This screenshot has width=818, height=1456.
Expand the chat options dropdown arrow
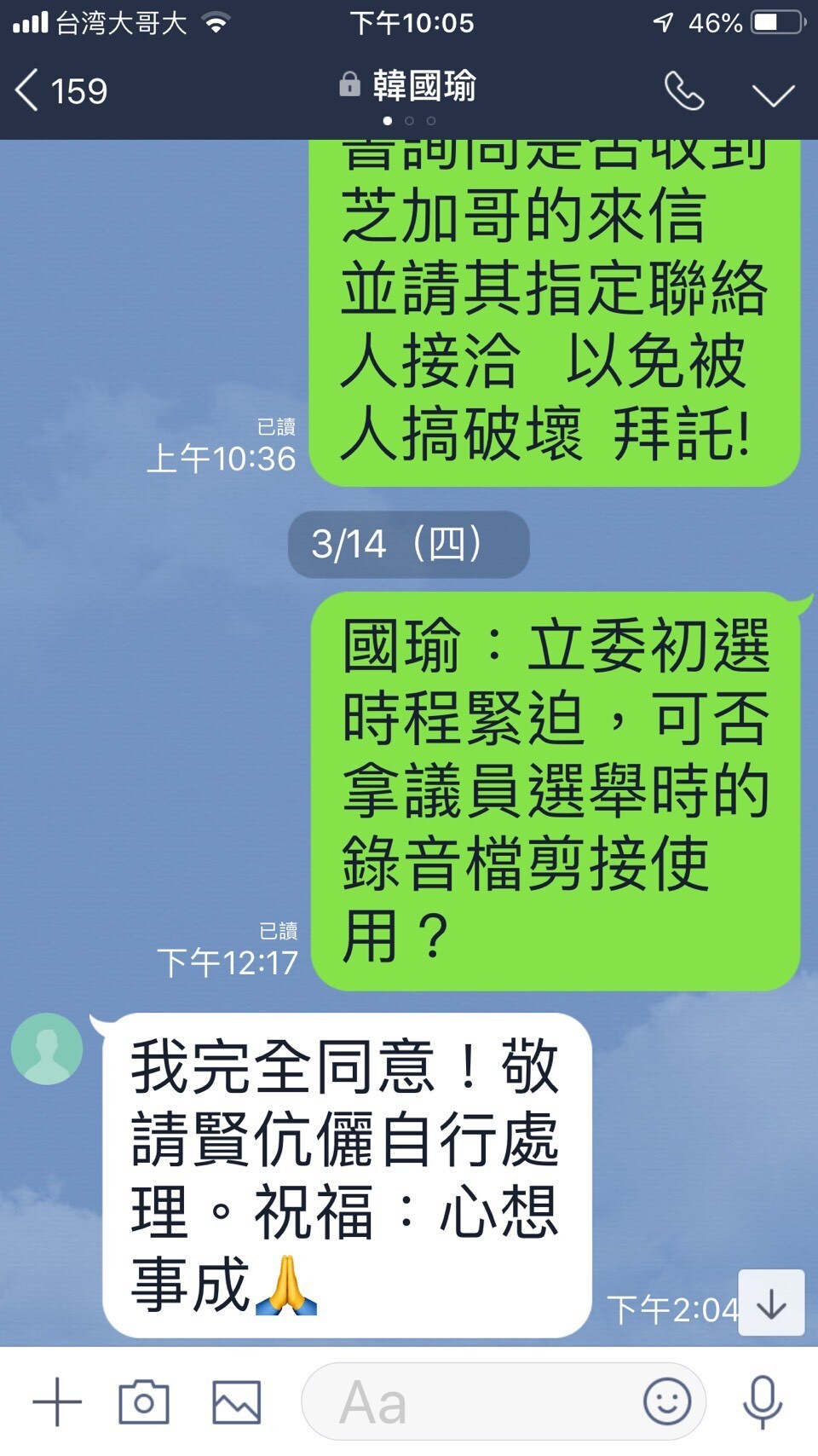tap(773, 94)
